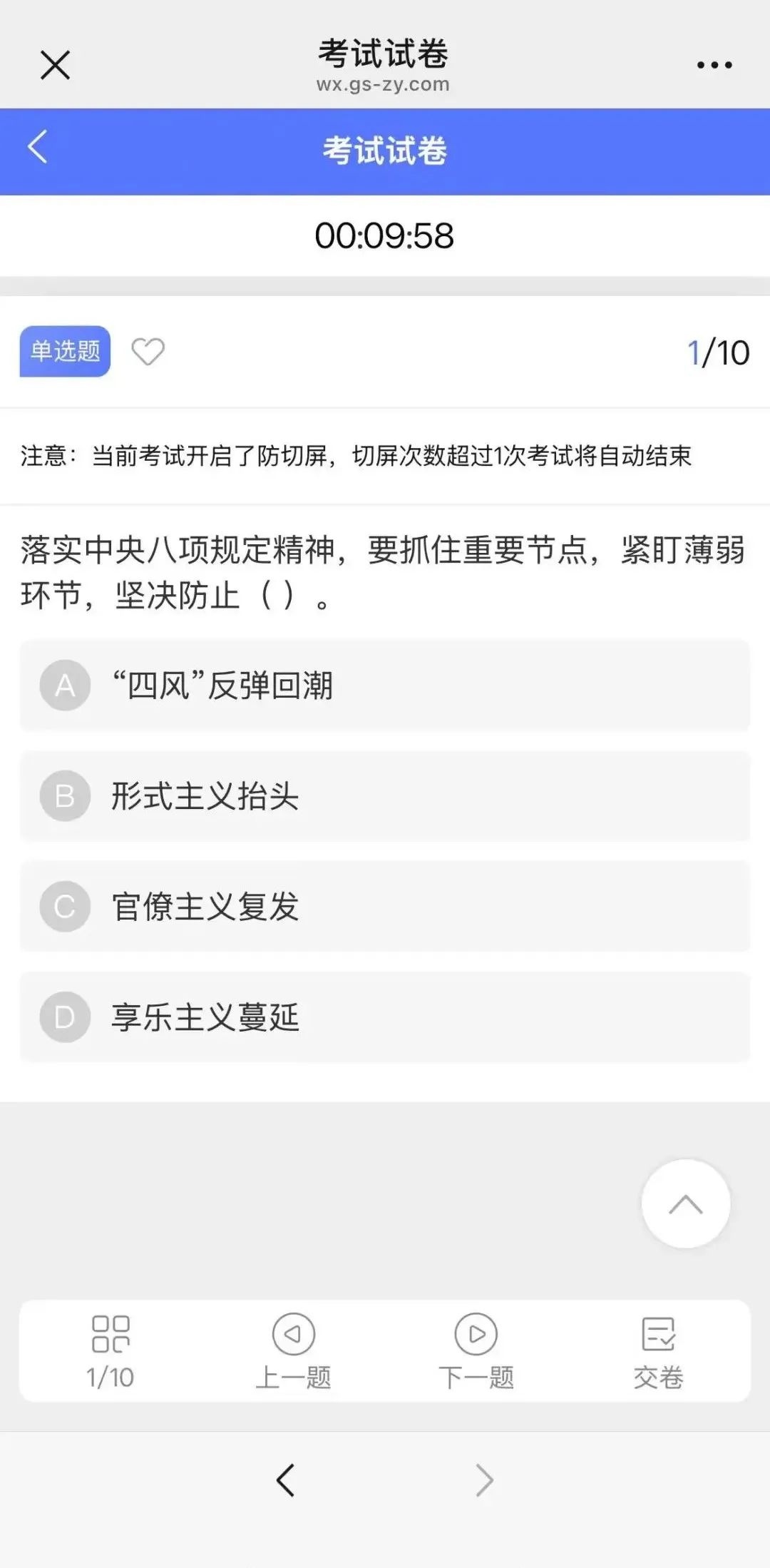Select option A “四风”反弹回潮
This screenshot has width=770, height=1568.
[x=385, y=686]
